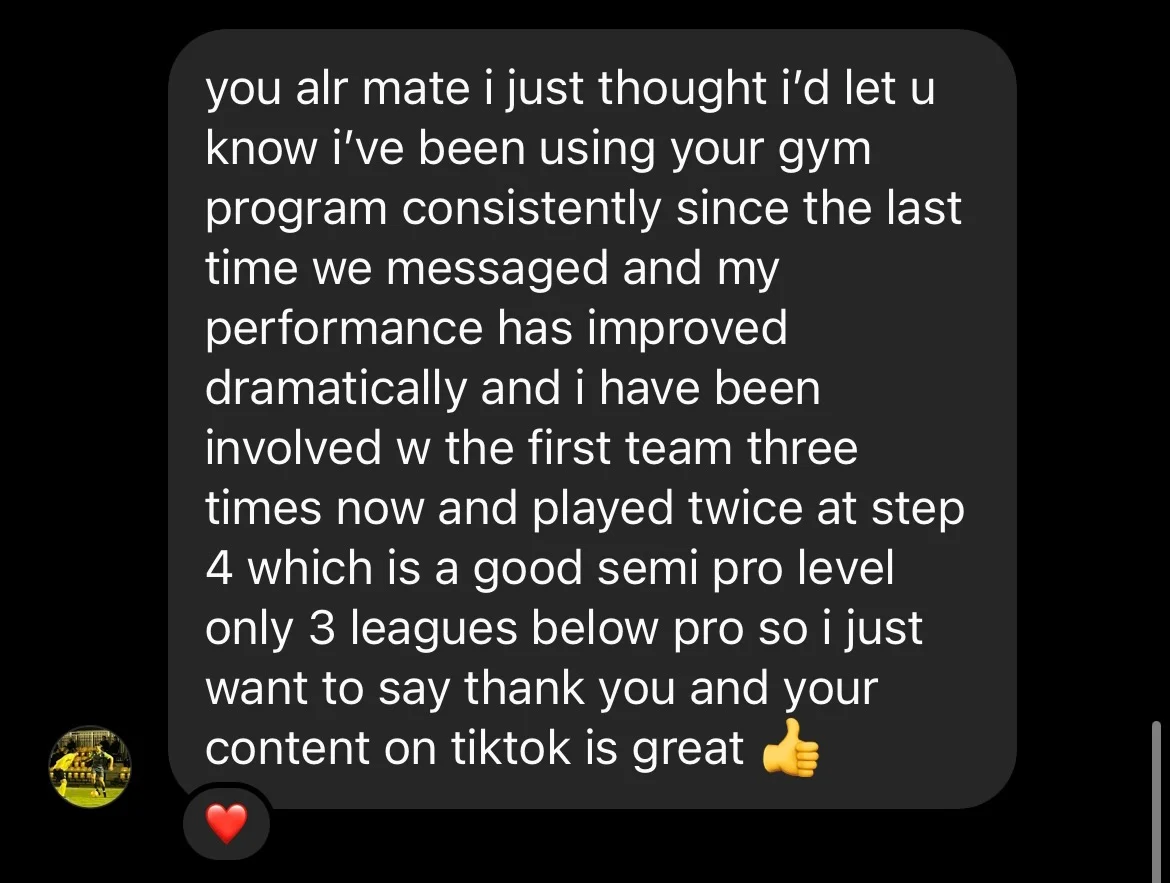Tap the heart reaction under the message
The image size is (1170, 883).
[226, 824]
